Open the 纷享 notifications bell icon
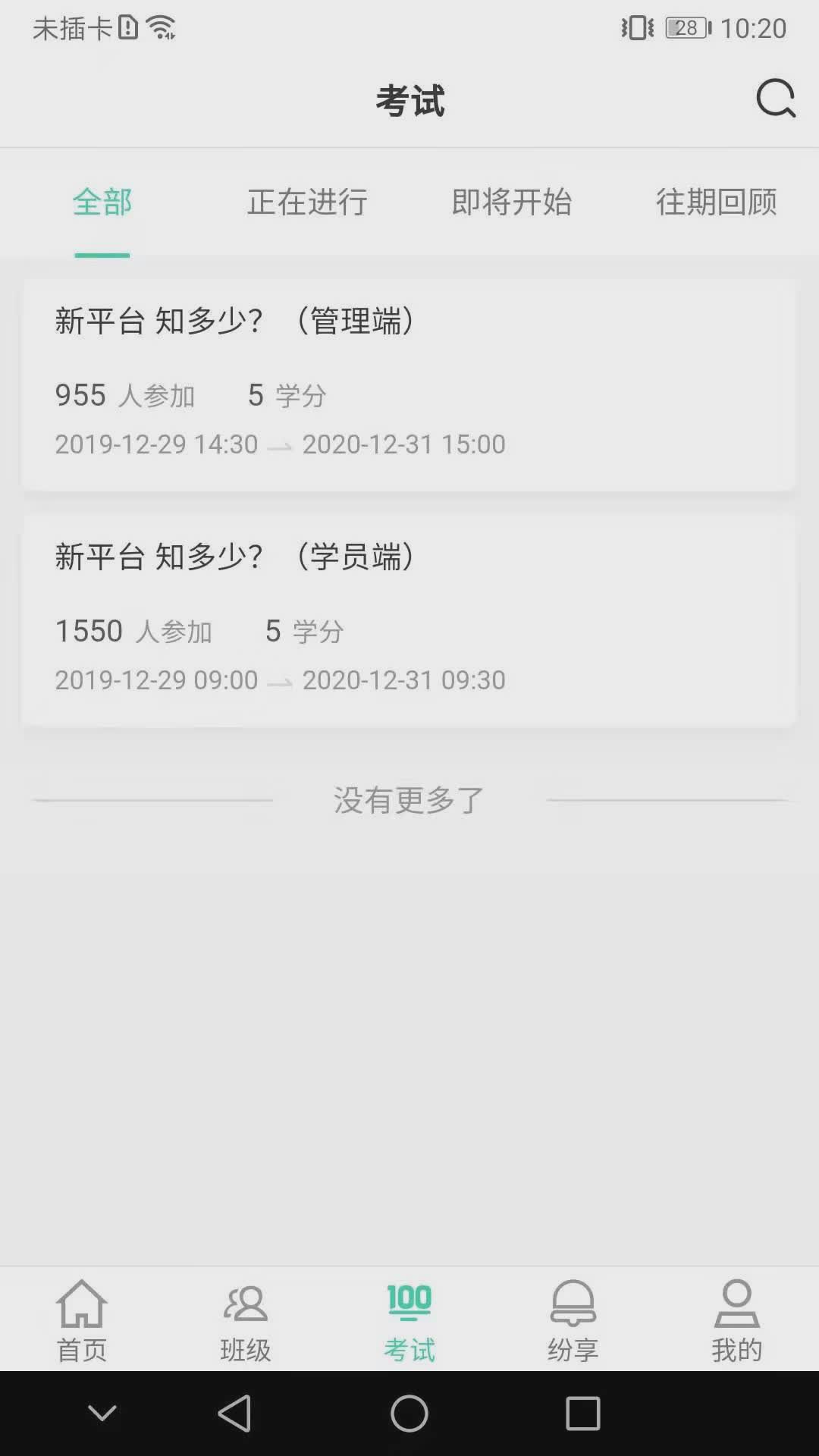 coord(573,1319)
